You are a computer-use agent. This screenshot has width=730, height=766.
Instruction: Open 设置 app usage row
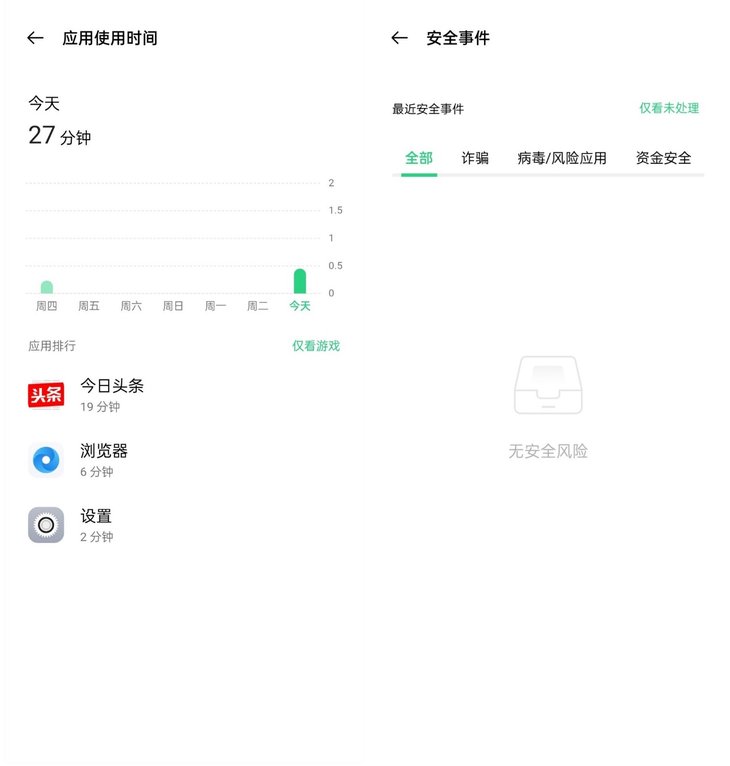[x=96, y=525]
